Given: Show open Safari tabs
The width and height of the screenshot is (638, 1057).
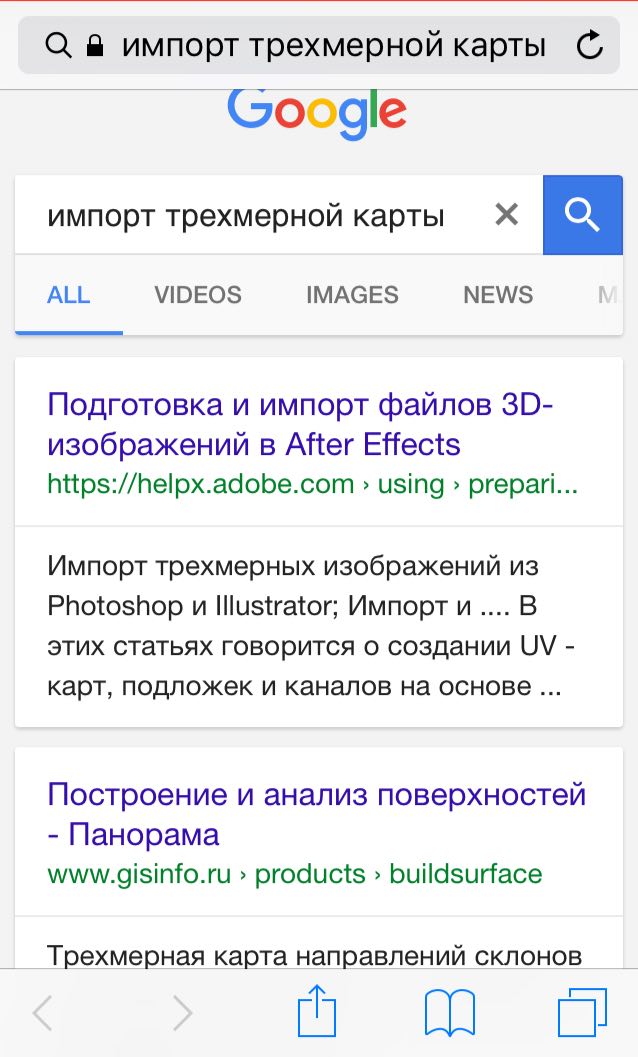Looking at the screenshot, I should click(583, 1012).
